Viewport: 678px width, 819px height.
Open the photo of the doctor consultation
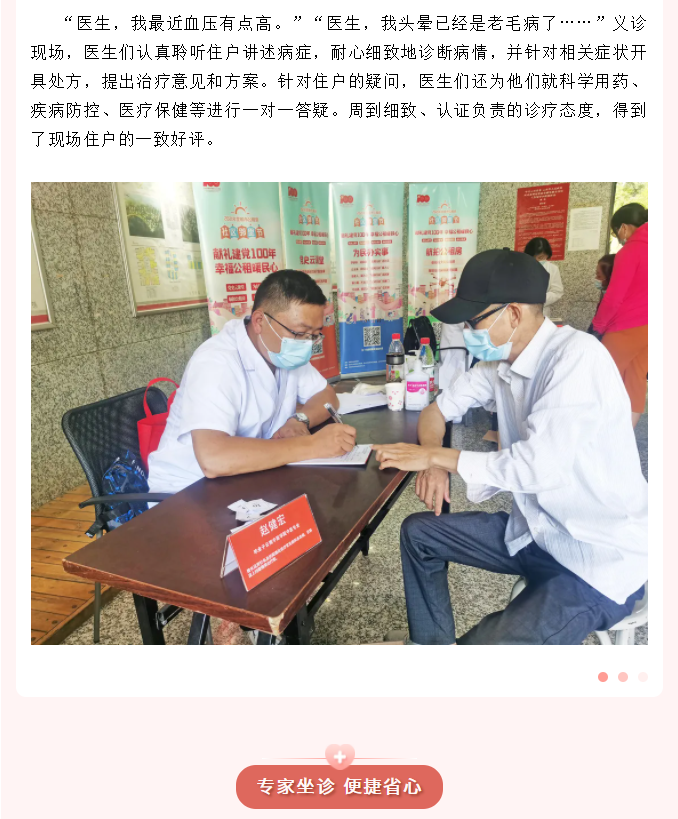339,413
